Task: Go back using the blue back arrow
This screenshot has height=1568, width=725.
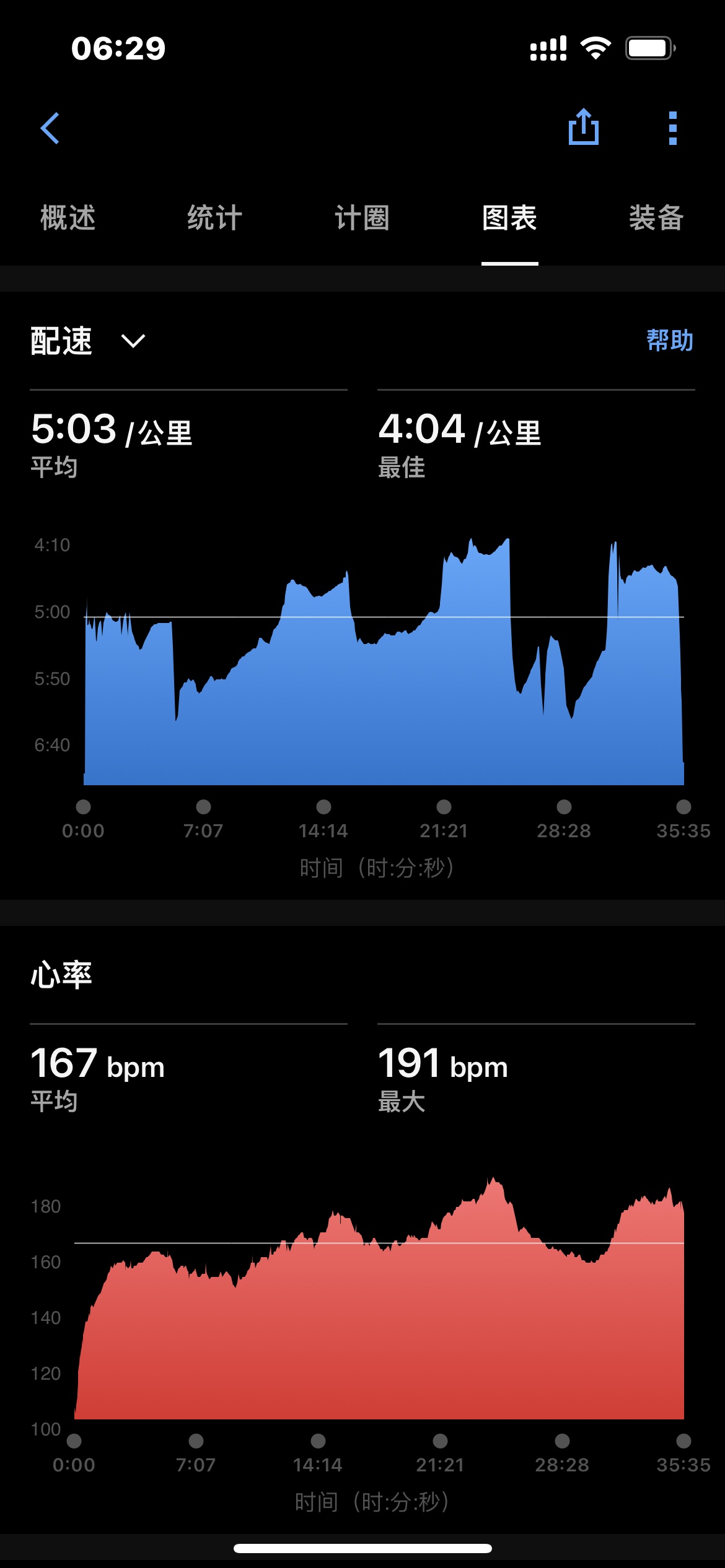Action: 50,128
